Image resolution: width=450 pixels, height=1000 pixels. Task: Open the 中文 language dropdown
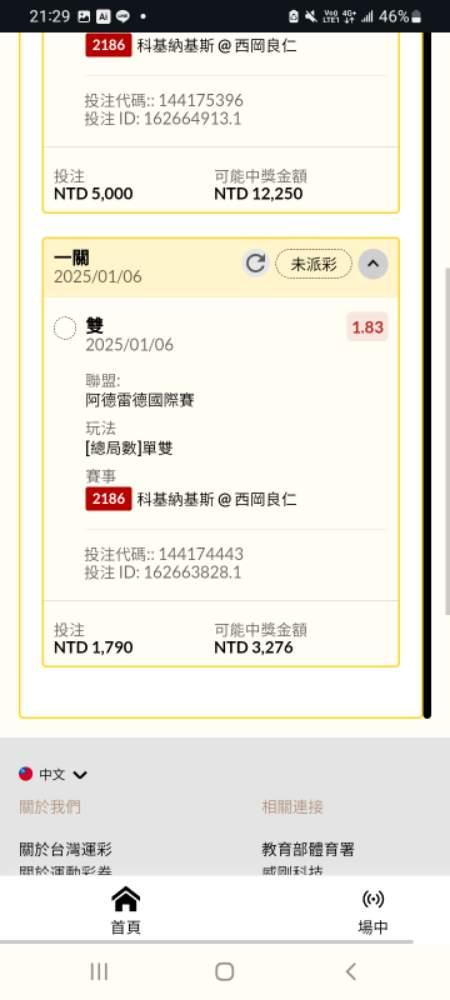tap(53, 774)
